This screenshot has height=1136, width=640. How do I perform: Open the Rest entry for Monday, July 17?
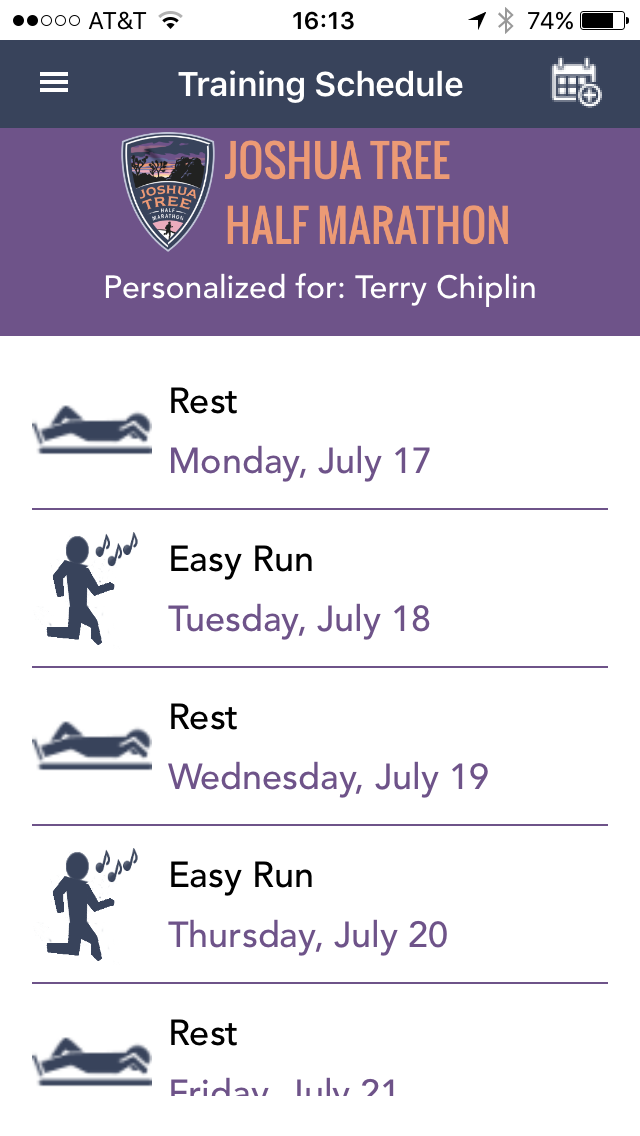tap(320, 431)
